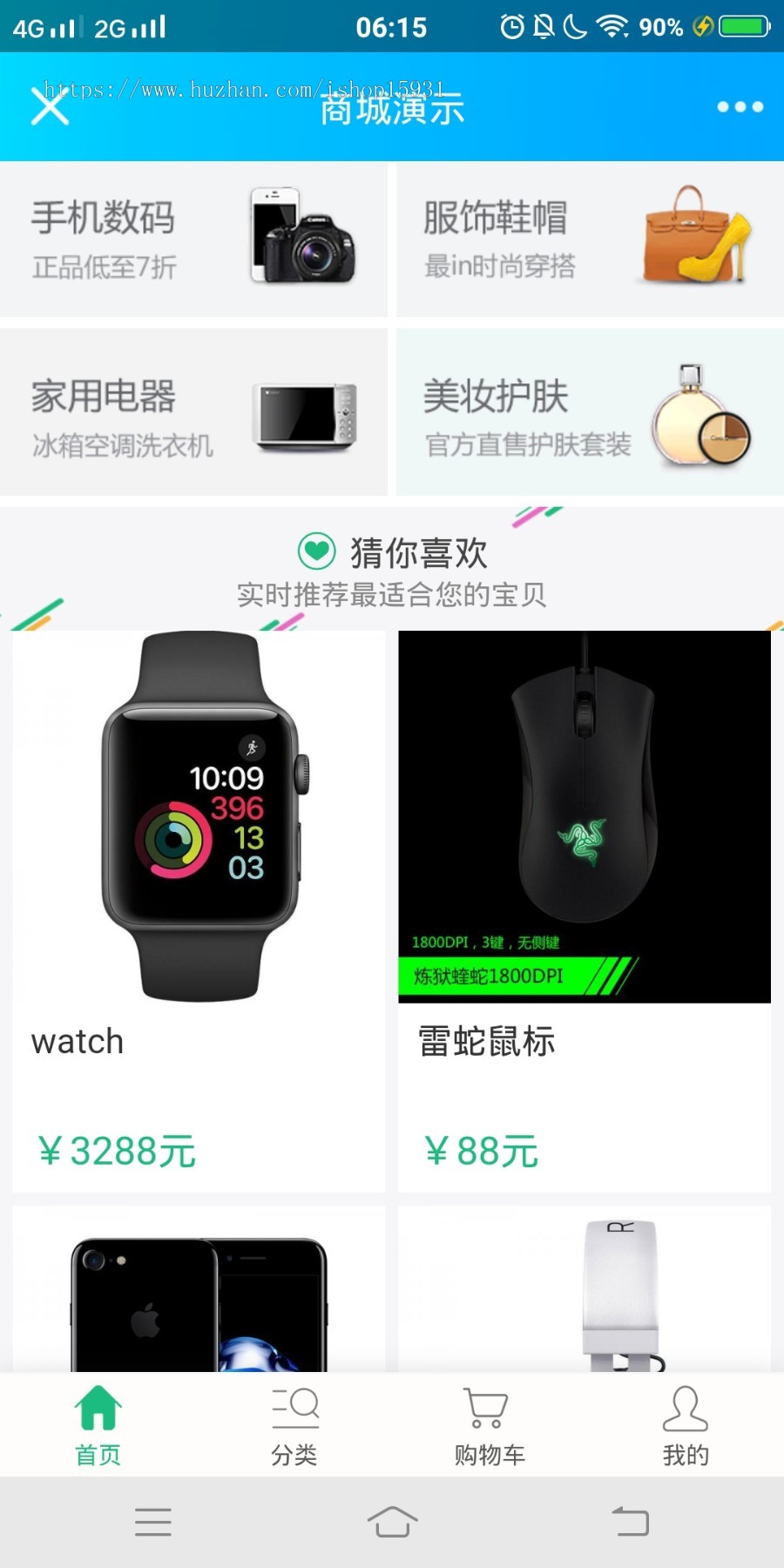Tap the system home button
Viewport: 784px width, 1568px height.
[392, 1522]
